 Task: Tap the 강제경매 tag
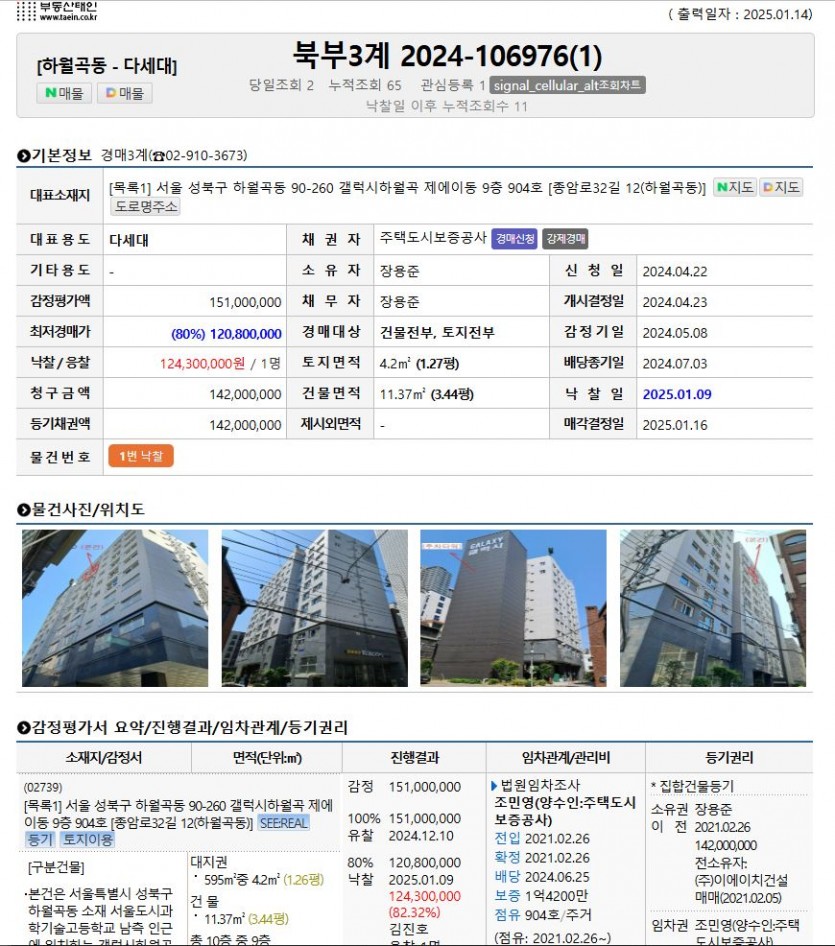click(566, 239)
